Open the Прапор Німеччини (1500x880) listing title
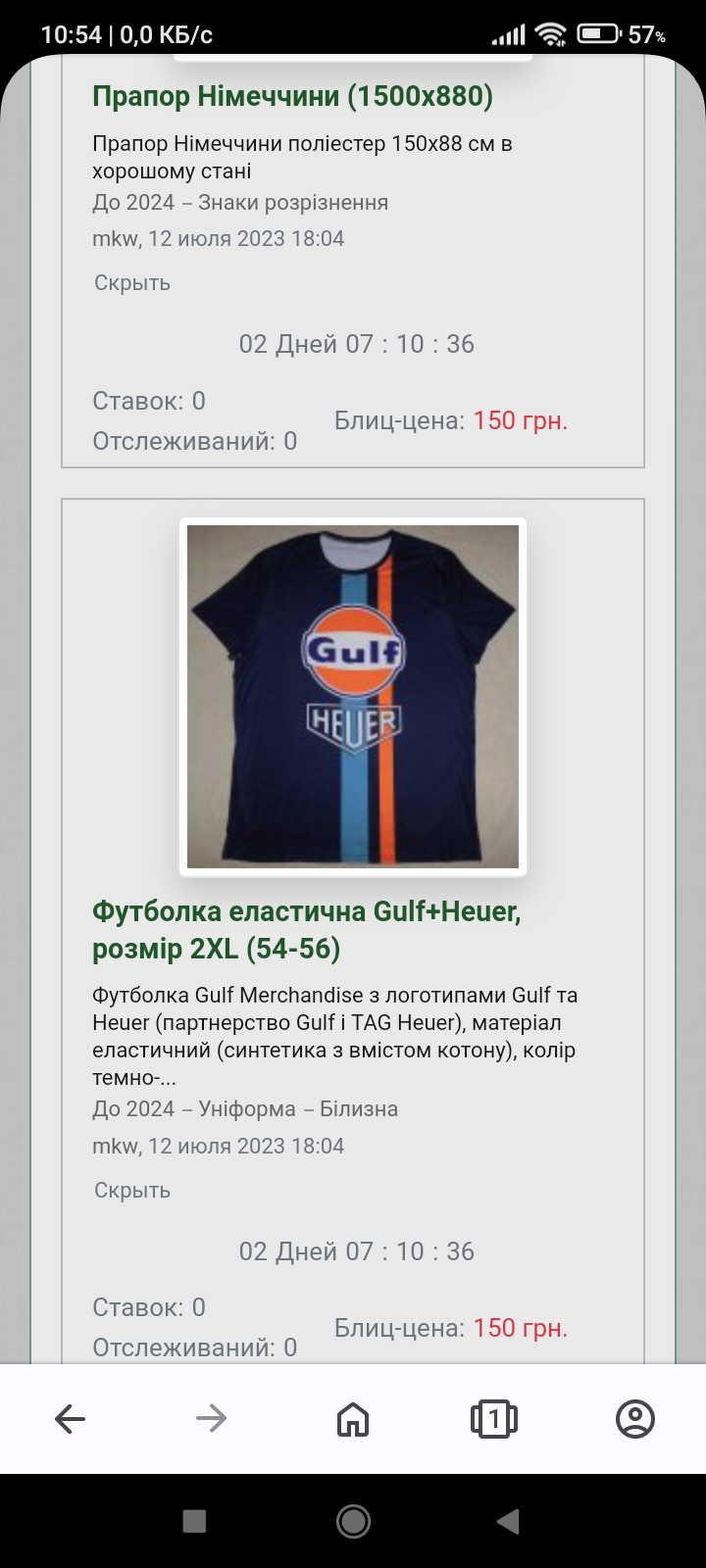Image resolution: width=706 pixels, height=1568 pixels. (292, 96)
